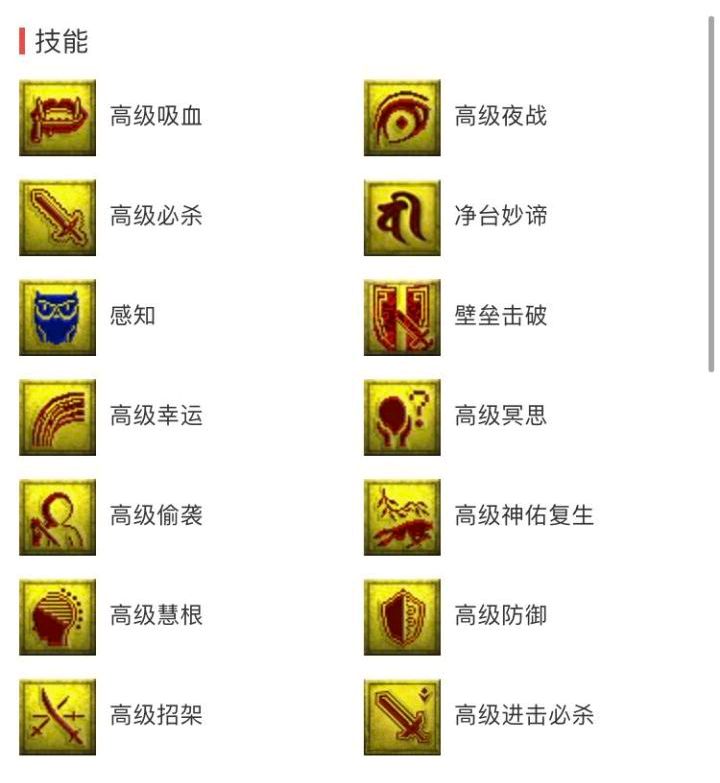Click the 壁垒击破 shield-break icon
720x783 pixels.
pyautogui.click(x=400, y=317)
